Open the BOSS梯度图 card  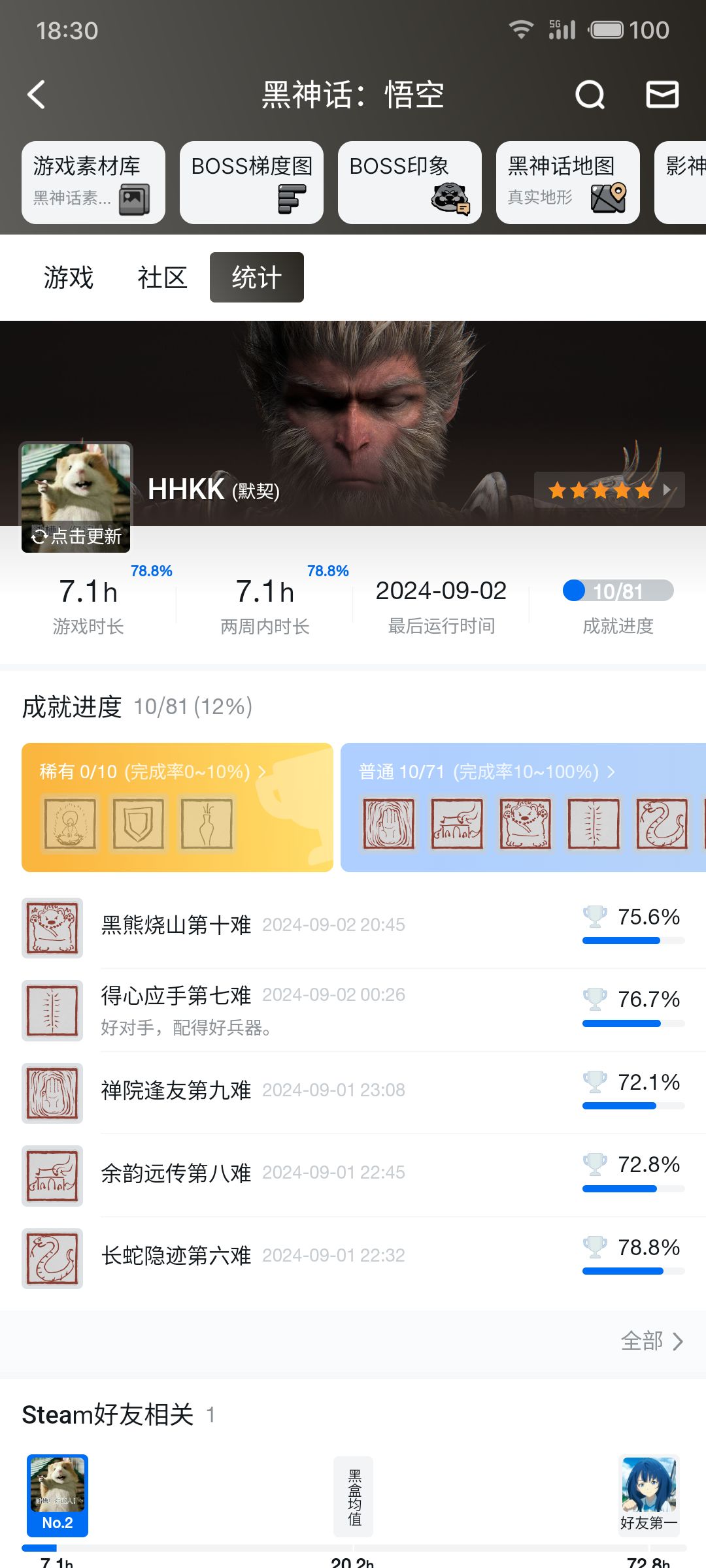click(x=252, y=182)
